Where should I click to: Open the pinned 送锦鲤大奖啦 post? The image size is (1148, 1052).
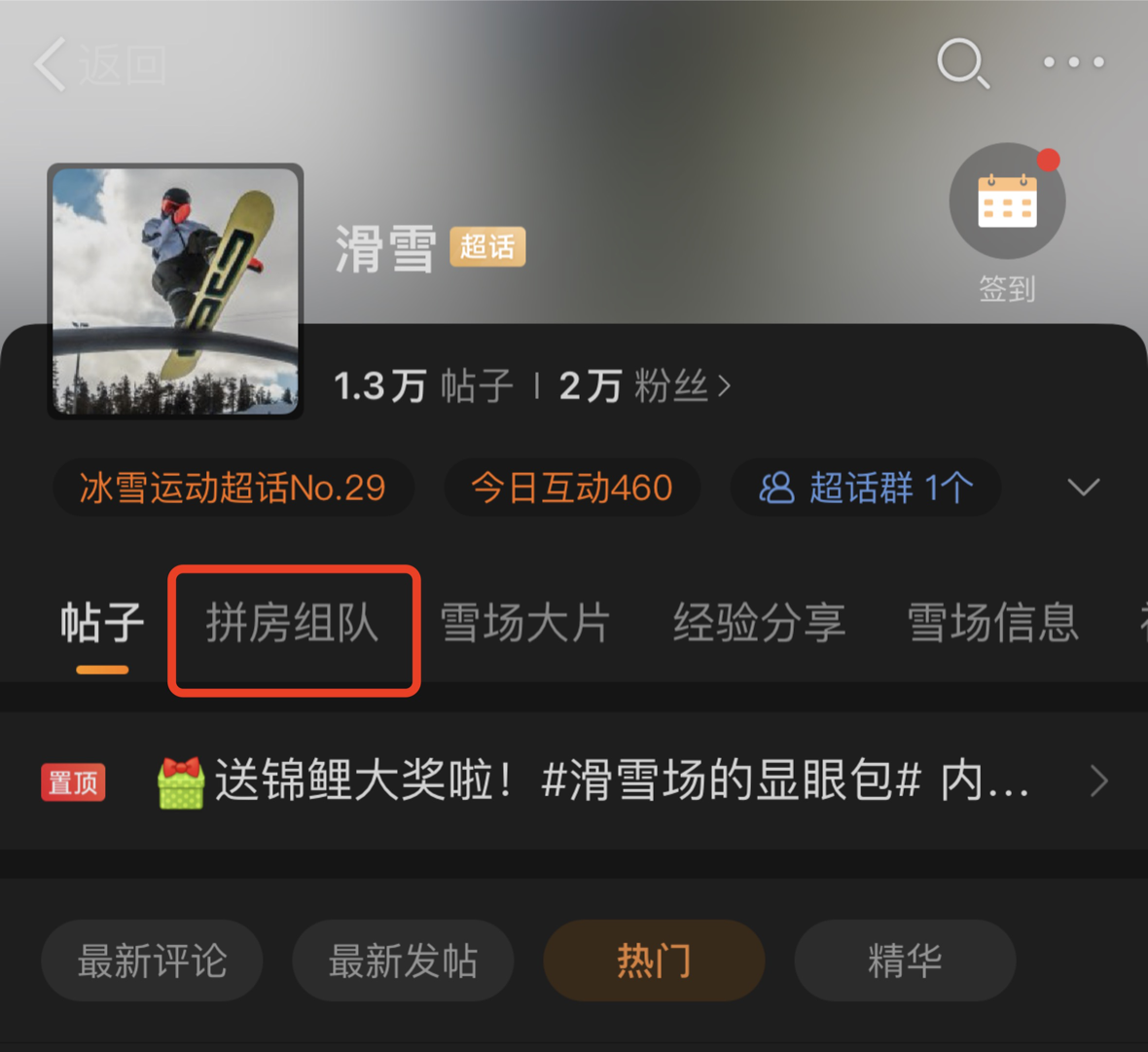[x=603, y=780]
